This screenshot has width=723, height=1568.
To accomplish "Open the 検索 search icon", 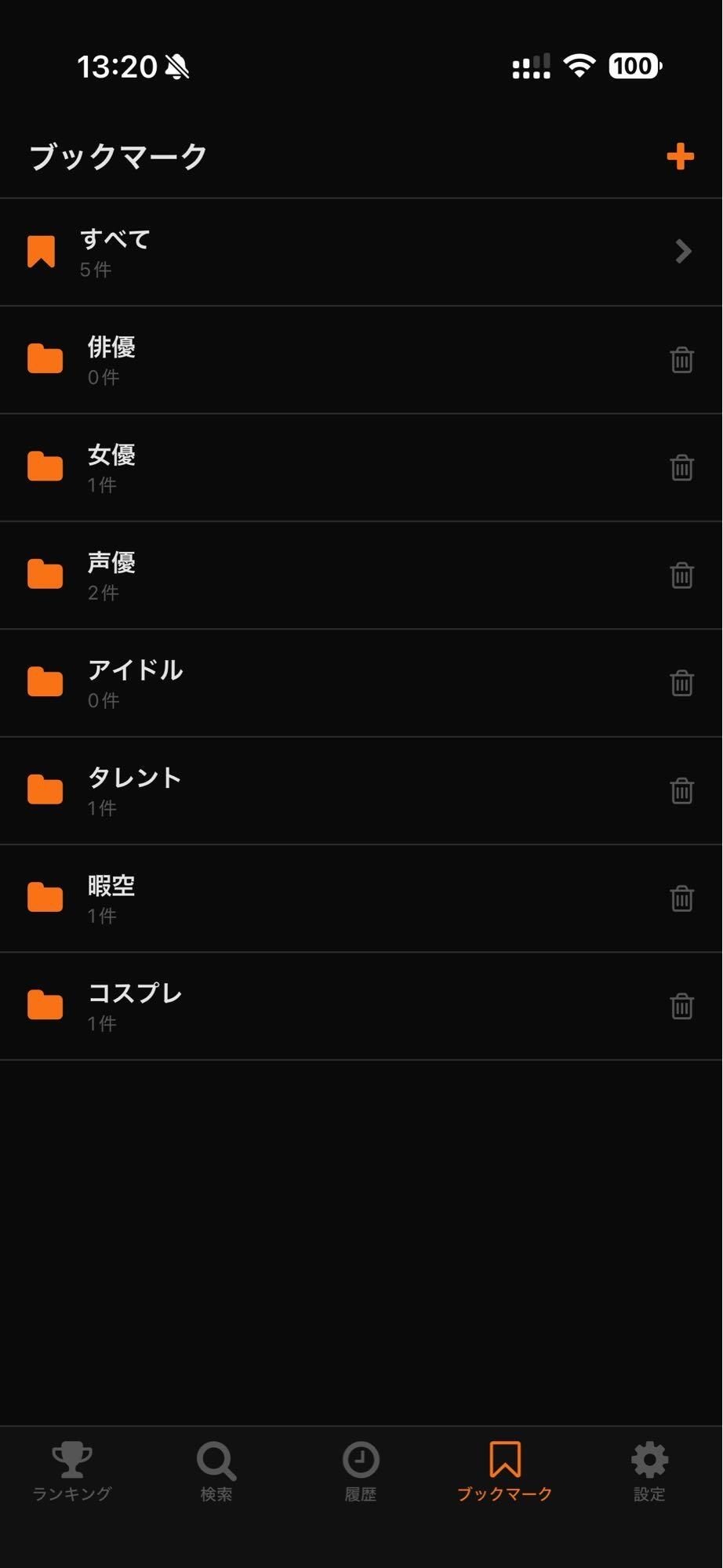I will click(216, 1460).
